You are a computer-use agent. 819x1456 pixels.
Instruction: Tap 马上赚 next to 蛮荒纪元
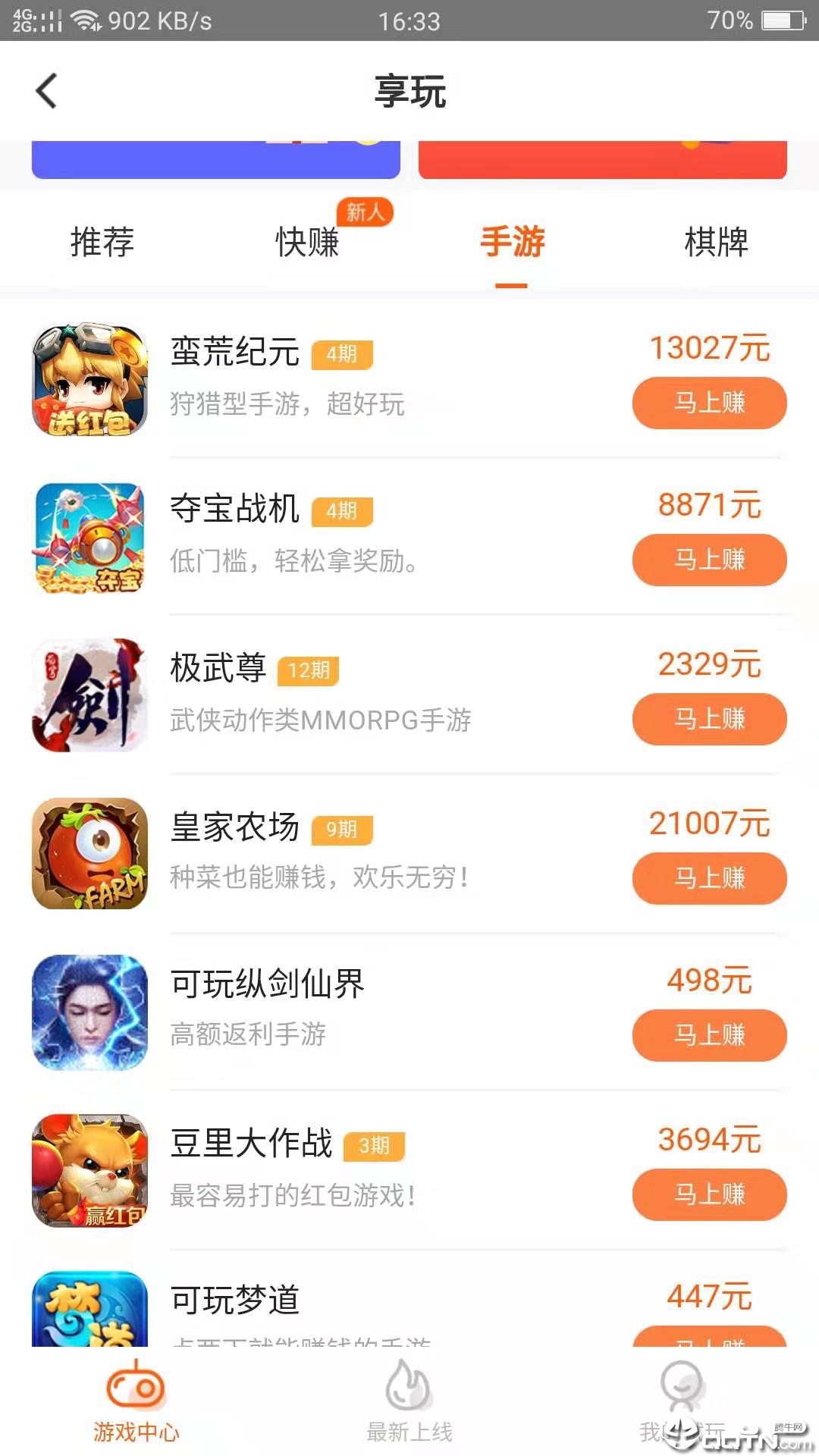pyautogui.click(x=708, y=403)
